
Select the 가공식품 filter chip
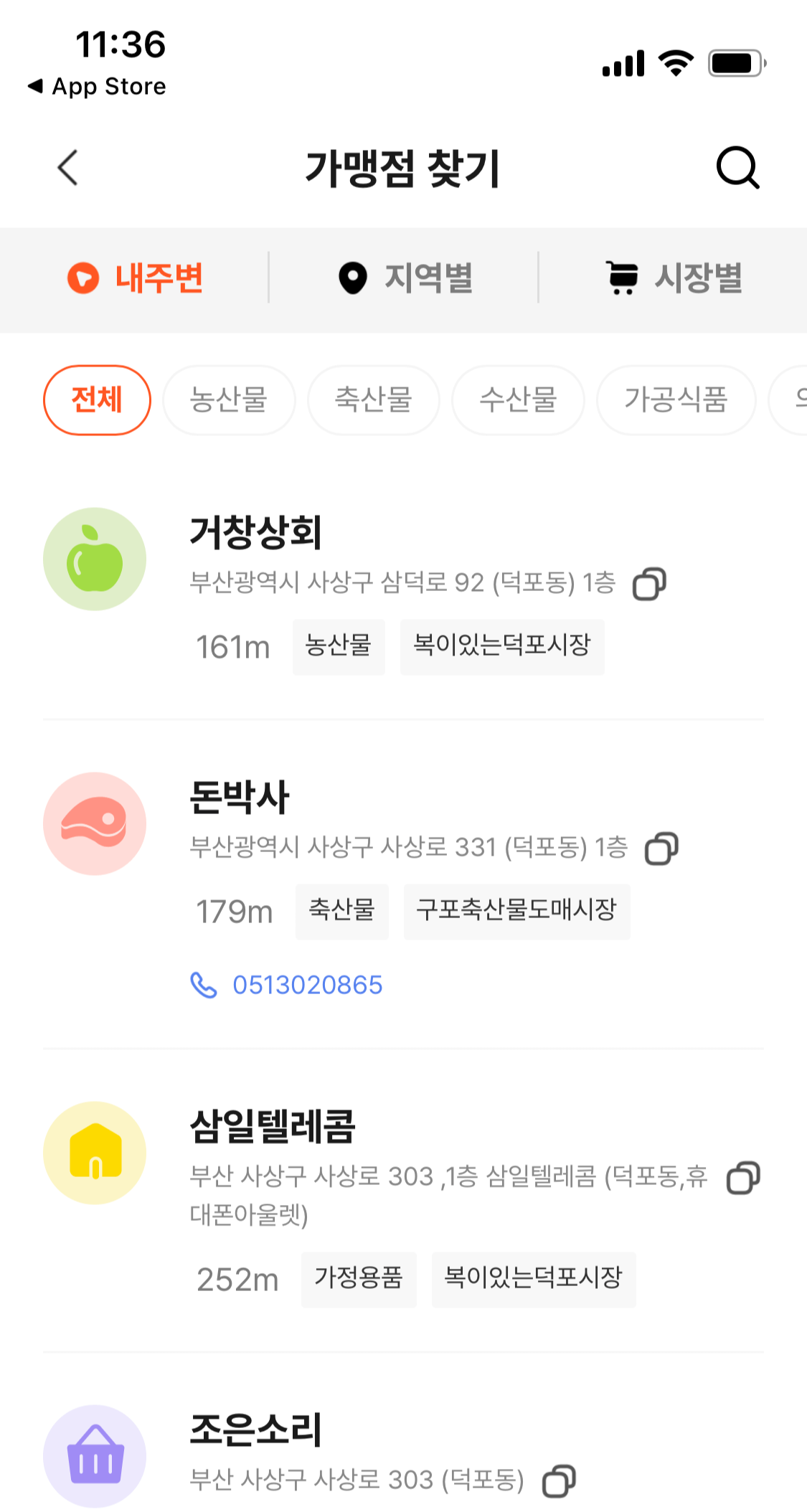coord(676,400)
